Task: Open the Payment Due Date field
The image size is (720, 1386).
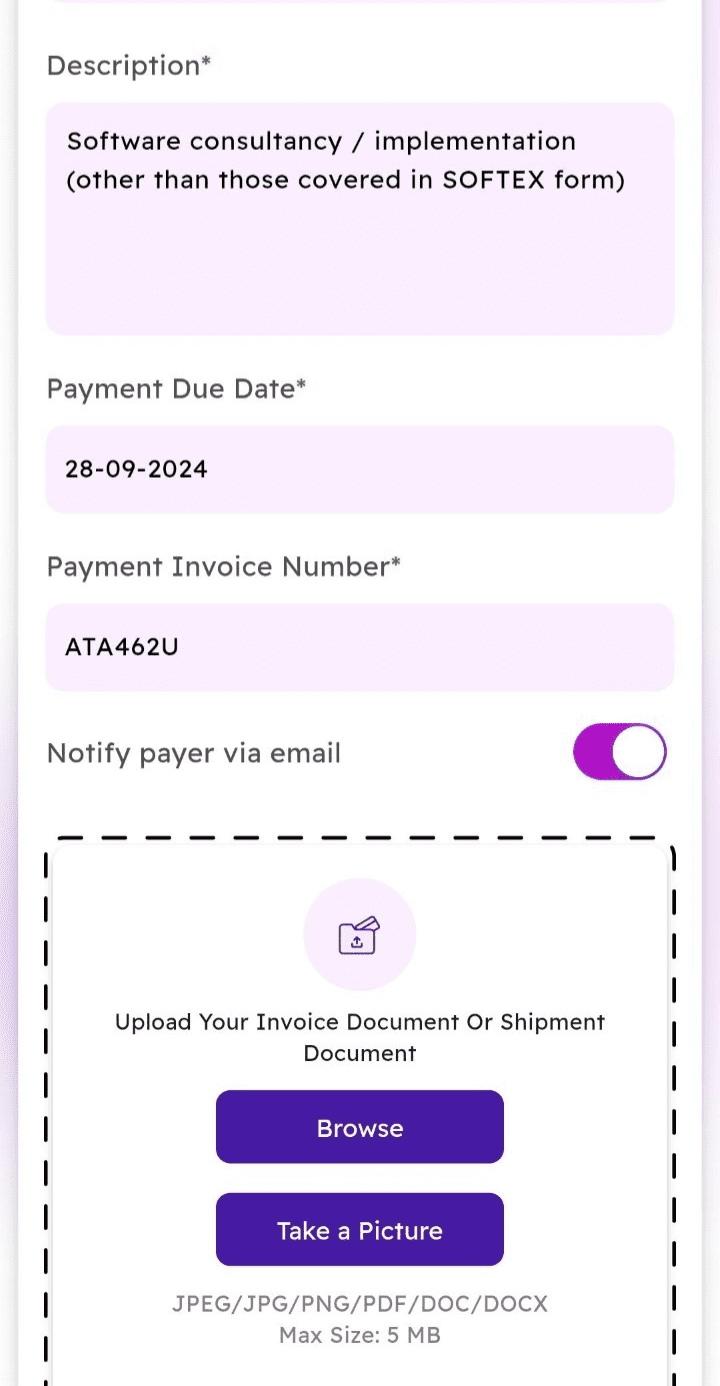Action: click(360, 469)
